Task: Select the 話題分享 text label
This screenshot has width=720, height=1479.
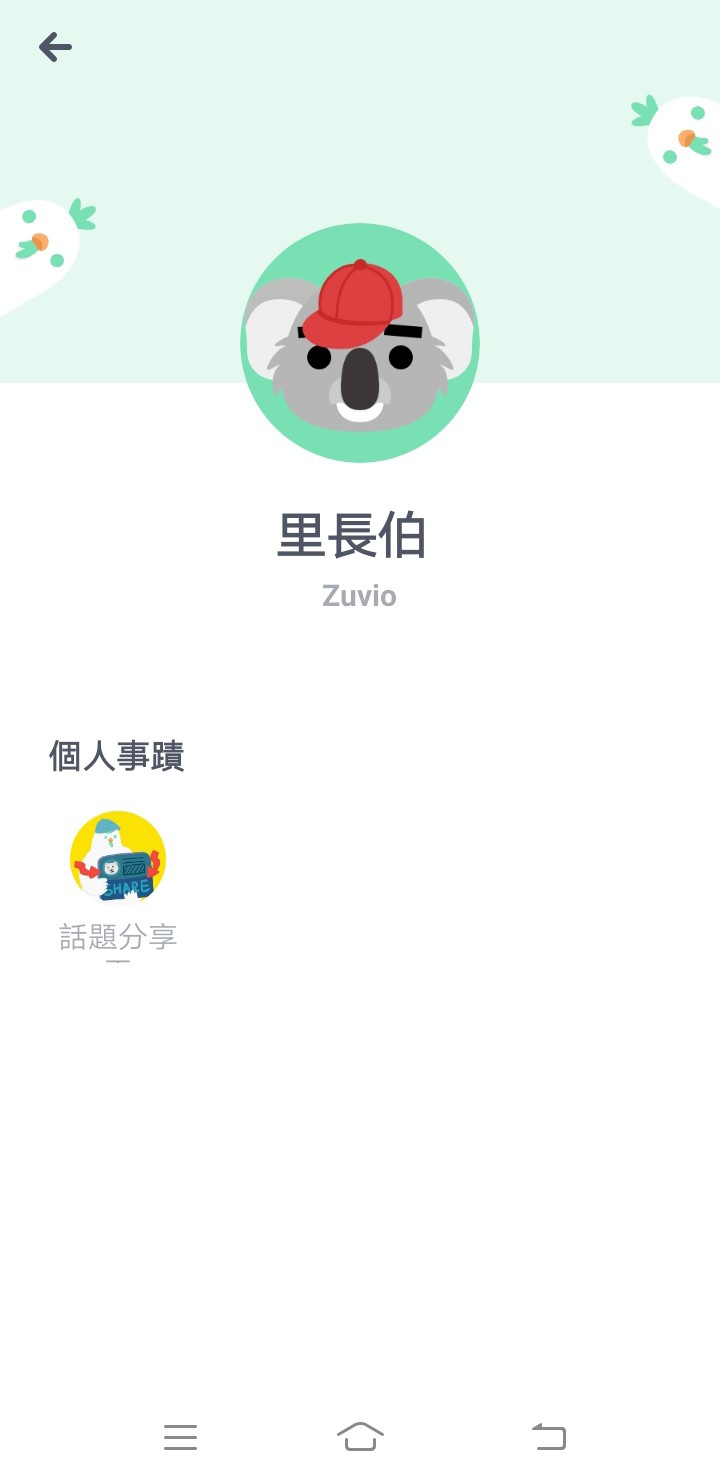Action: pos(119,937)
